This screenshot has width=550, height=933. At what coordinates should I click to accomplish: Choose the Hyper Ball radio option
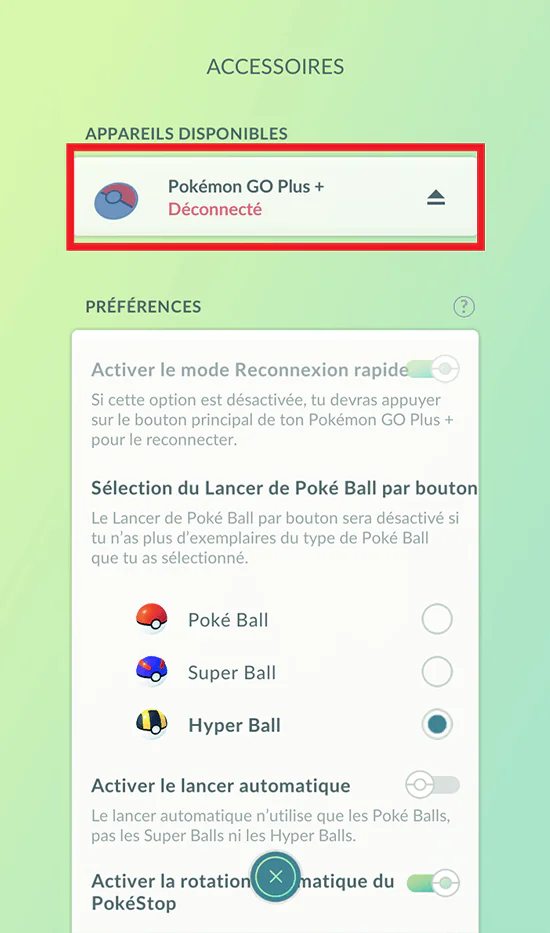(x=437, y=725)
